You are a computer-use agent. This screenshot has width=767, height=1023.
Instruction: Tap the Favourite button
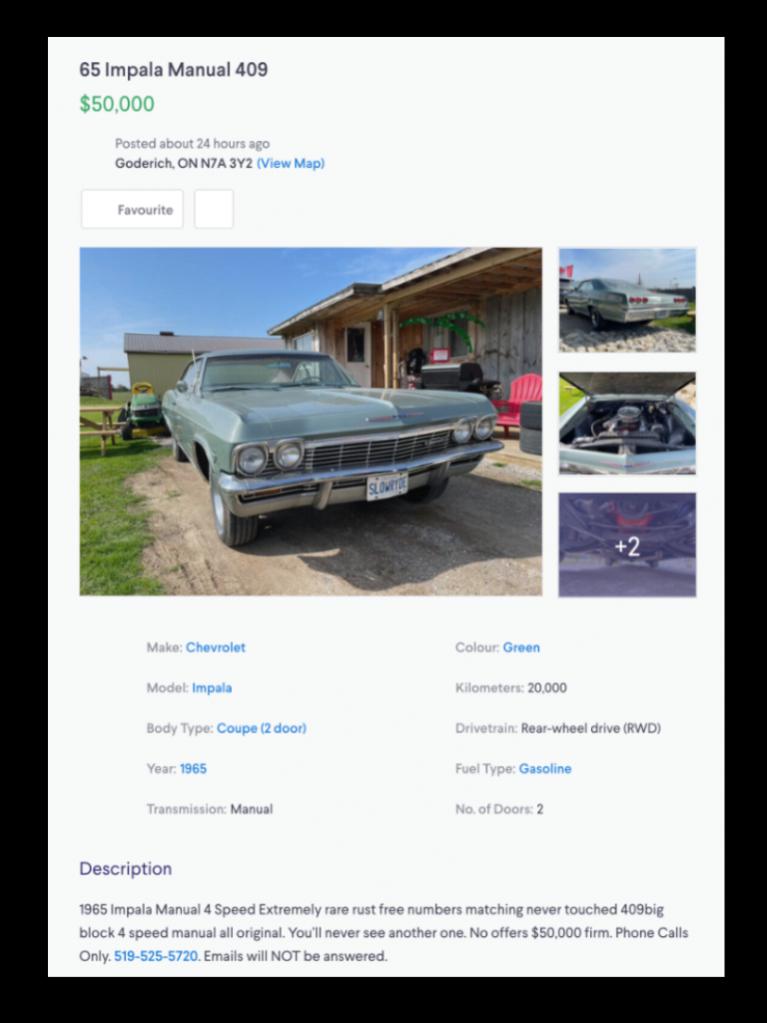[x=132, y=210]
